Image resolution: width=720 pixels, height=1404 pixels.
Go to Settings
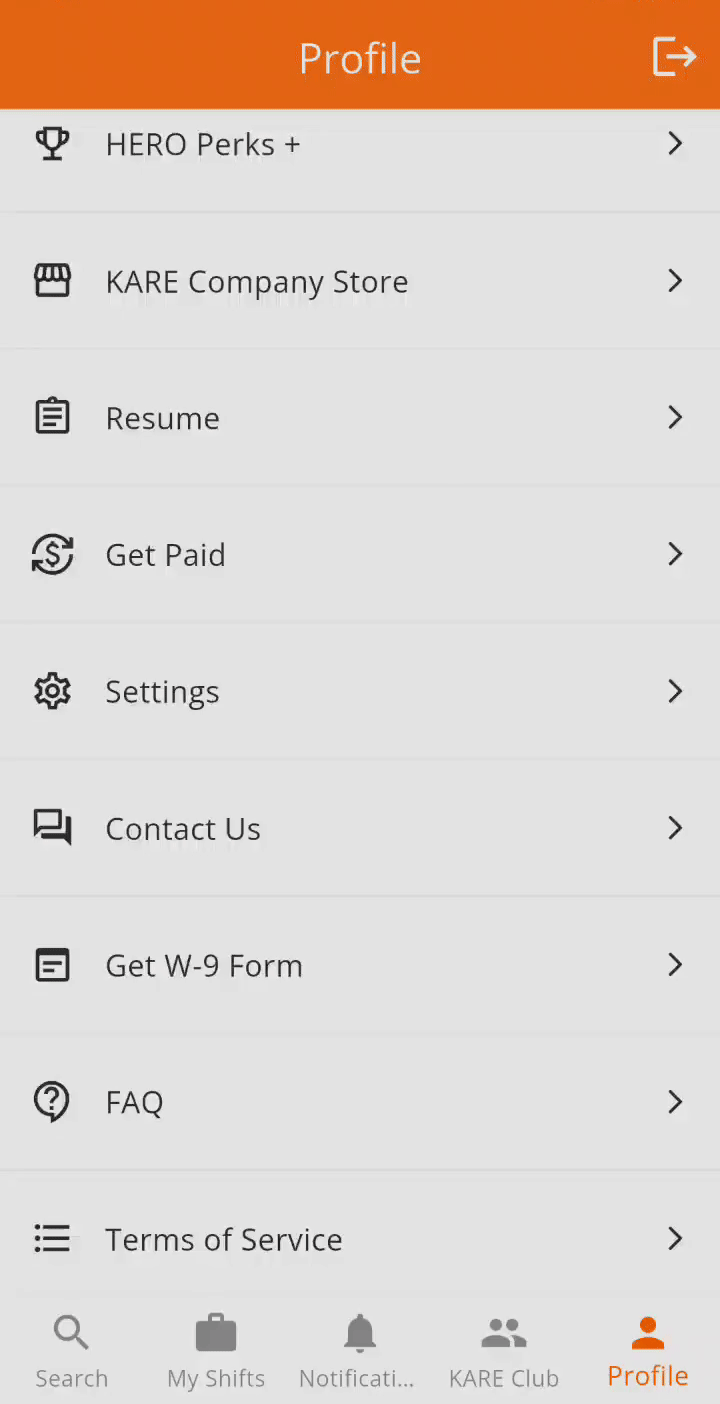pyautogui.click(x=360, y=692)
